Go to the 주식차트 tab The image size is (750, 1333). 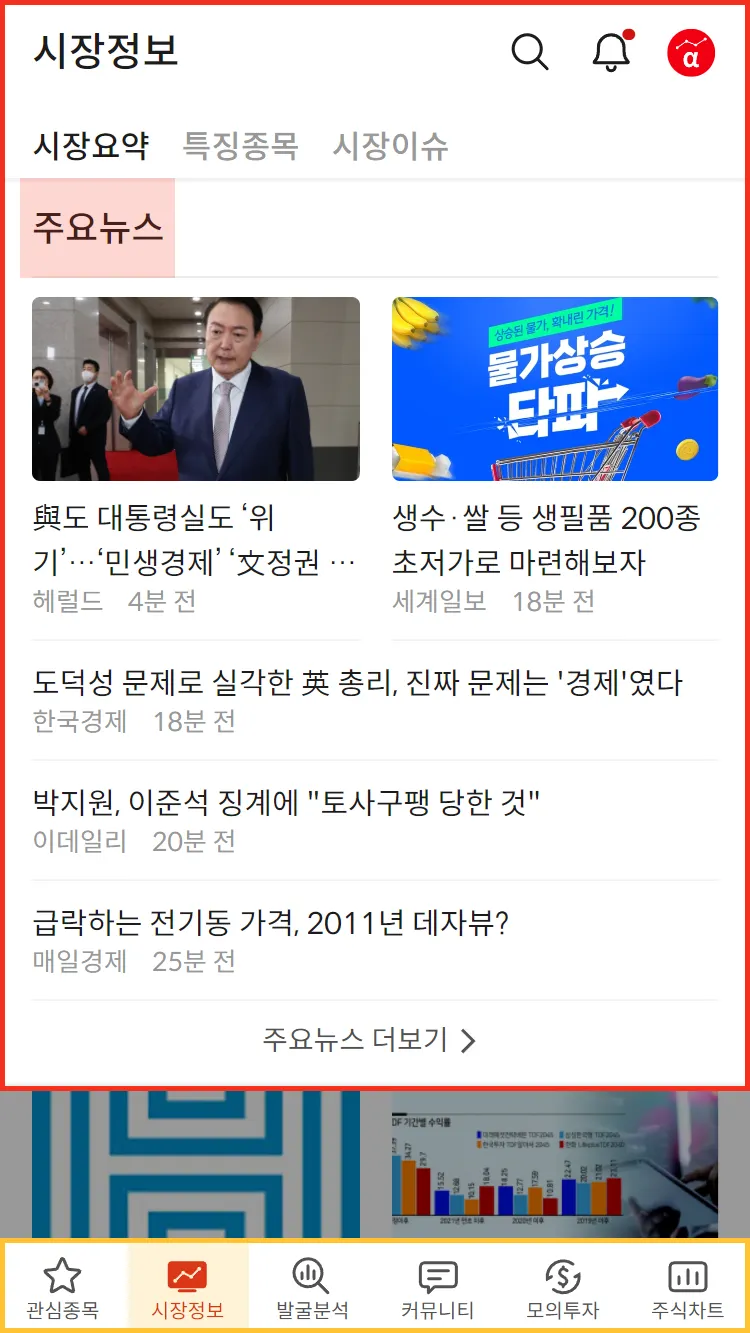687,1288
